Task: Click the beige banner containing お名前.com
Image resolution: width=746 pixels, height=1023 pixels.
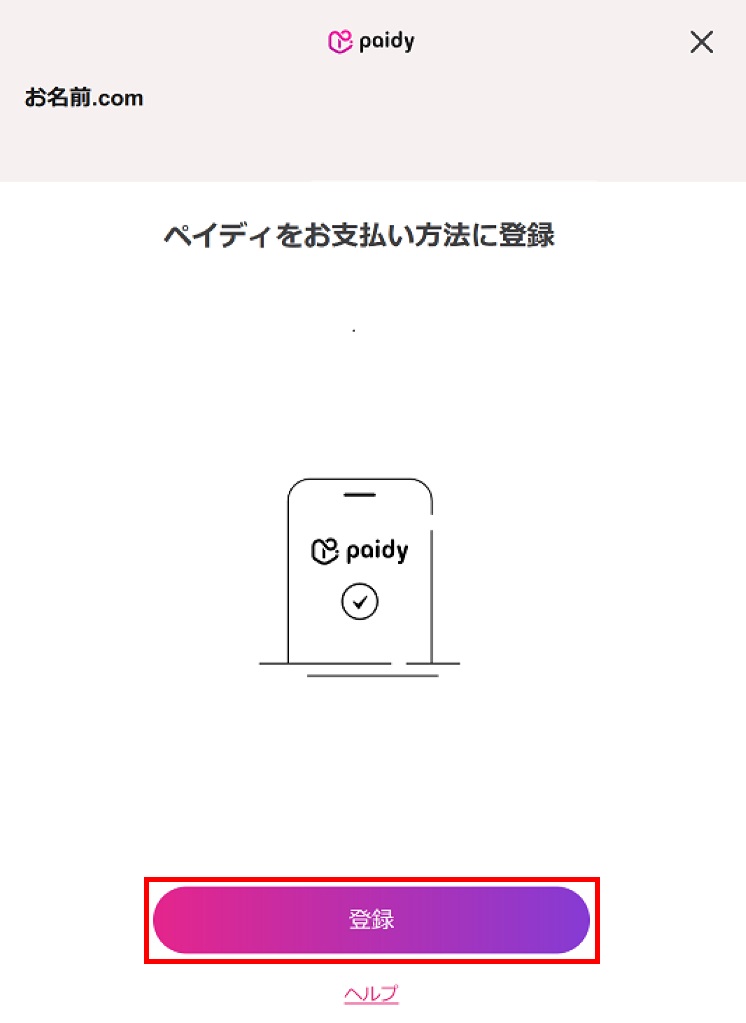Action: tap(373, 130)
